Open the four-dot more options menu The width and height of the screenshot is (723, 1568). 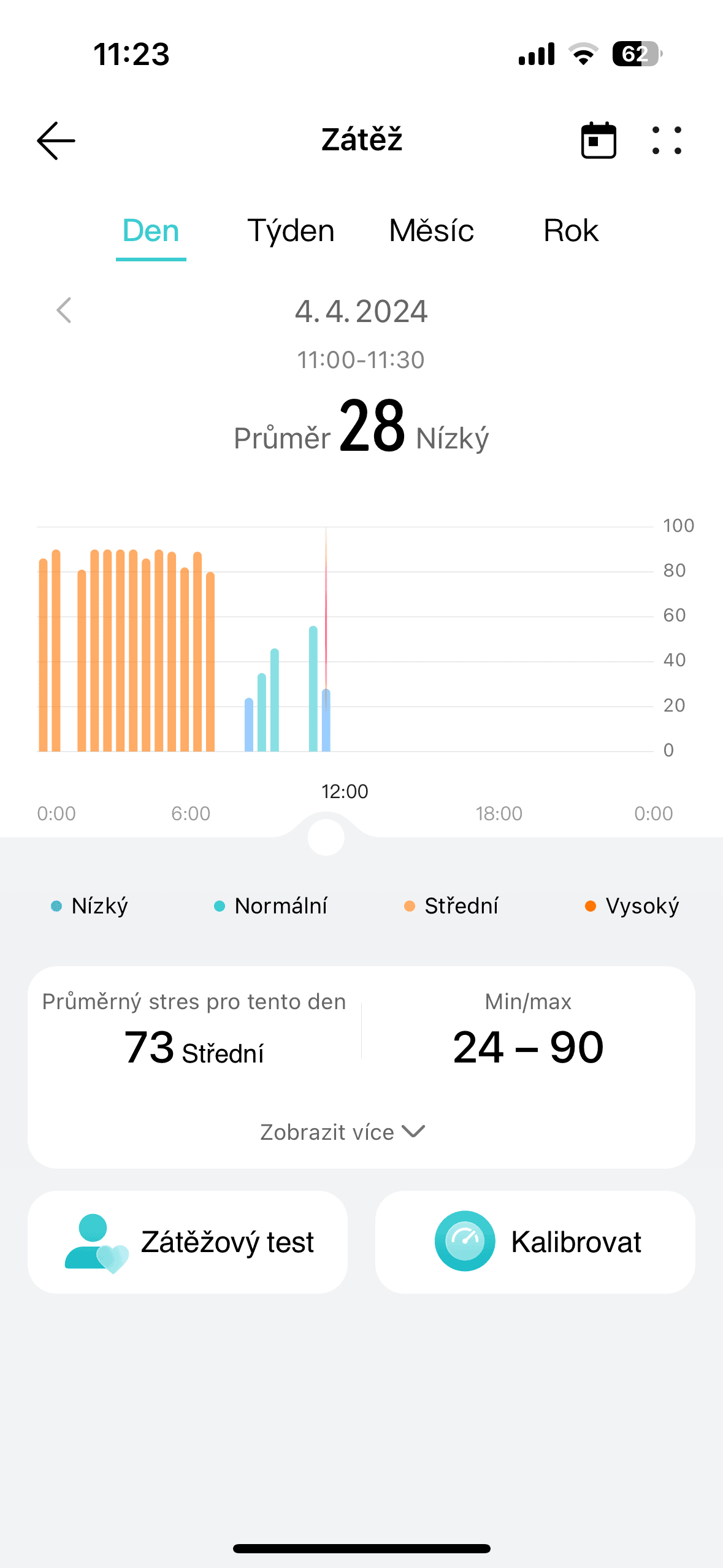667,140
